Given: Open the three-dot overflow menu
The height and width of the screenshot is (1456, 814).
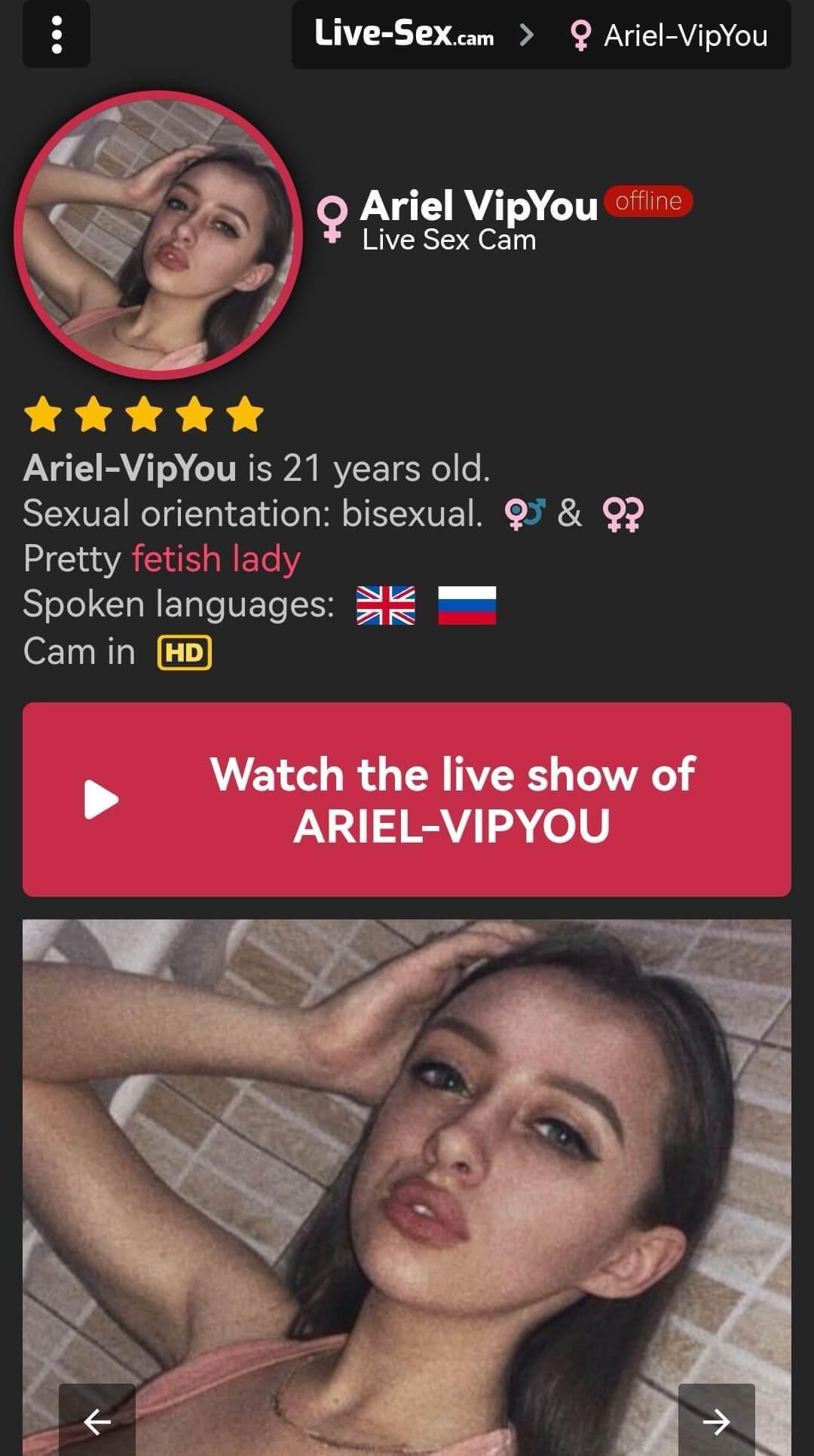Looking at the screenshot, I should pos(57,35).
